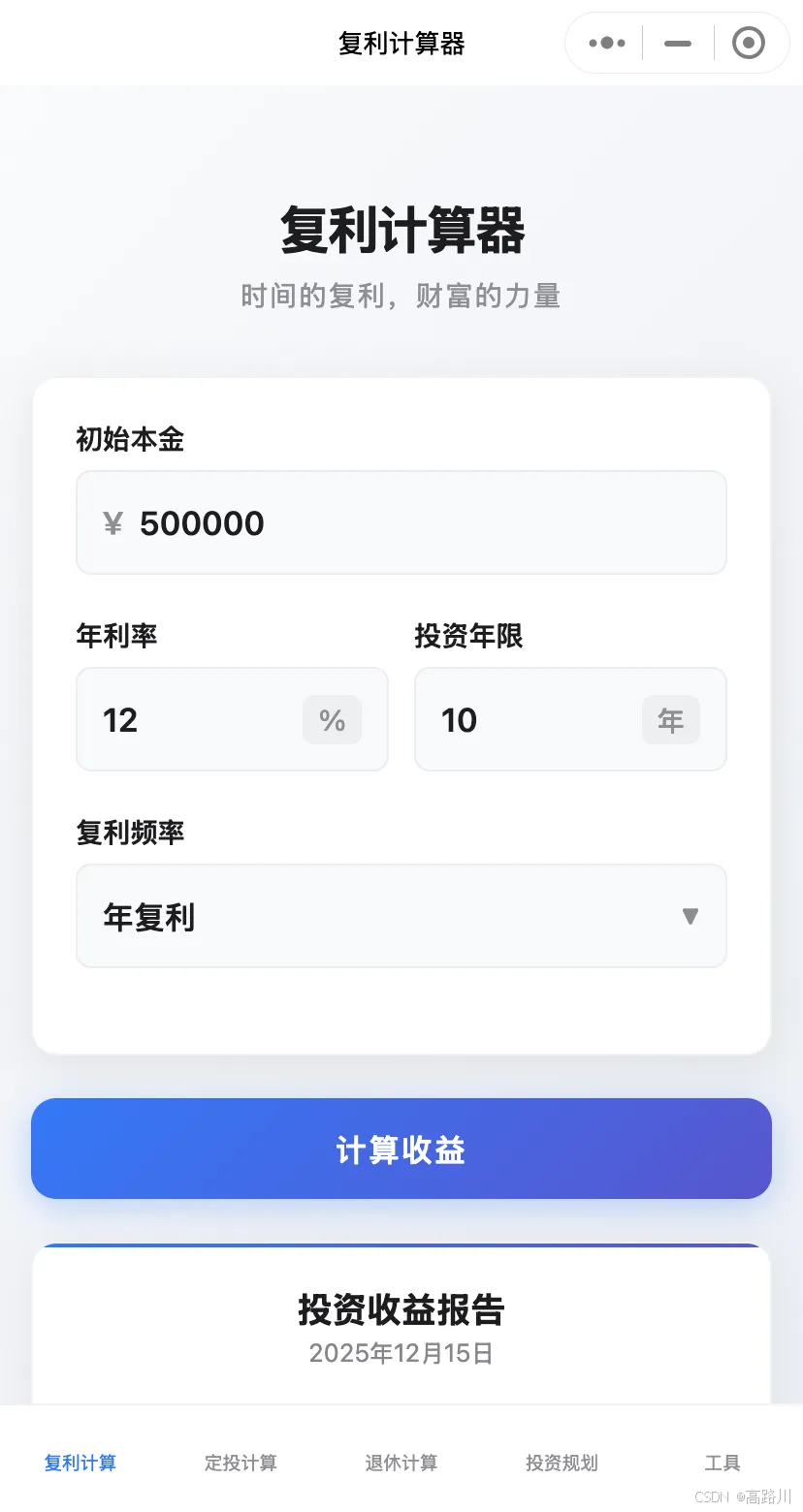Click the % badge beside the interest rate

[x=333, y=720]
